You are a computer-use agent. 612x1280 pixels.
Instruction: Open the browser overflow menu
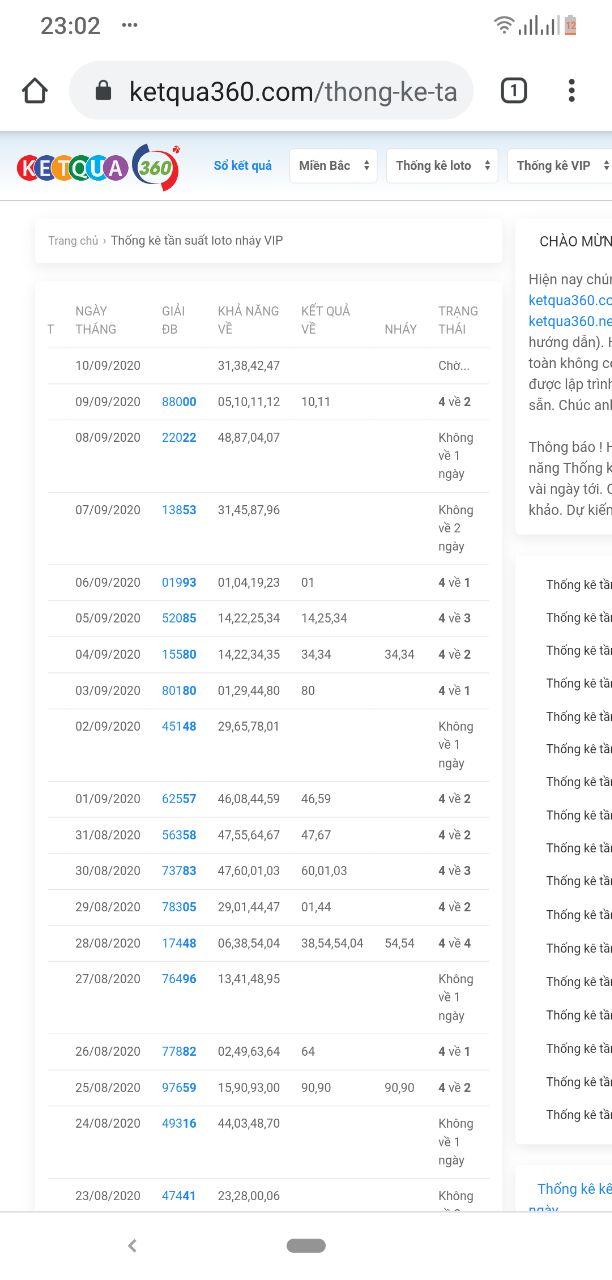click(x=571, y=91)
